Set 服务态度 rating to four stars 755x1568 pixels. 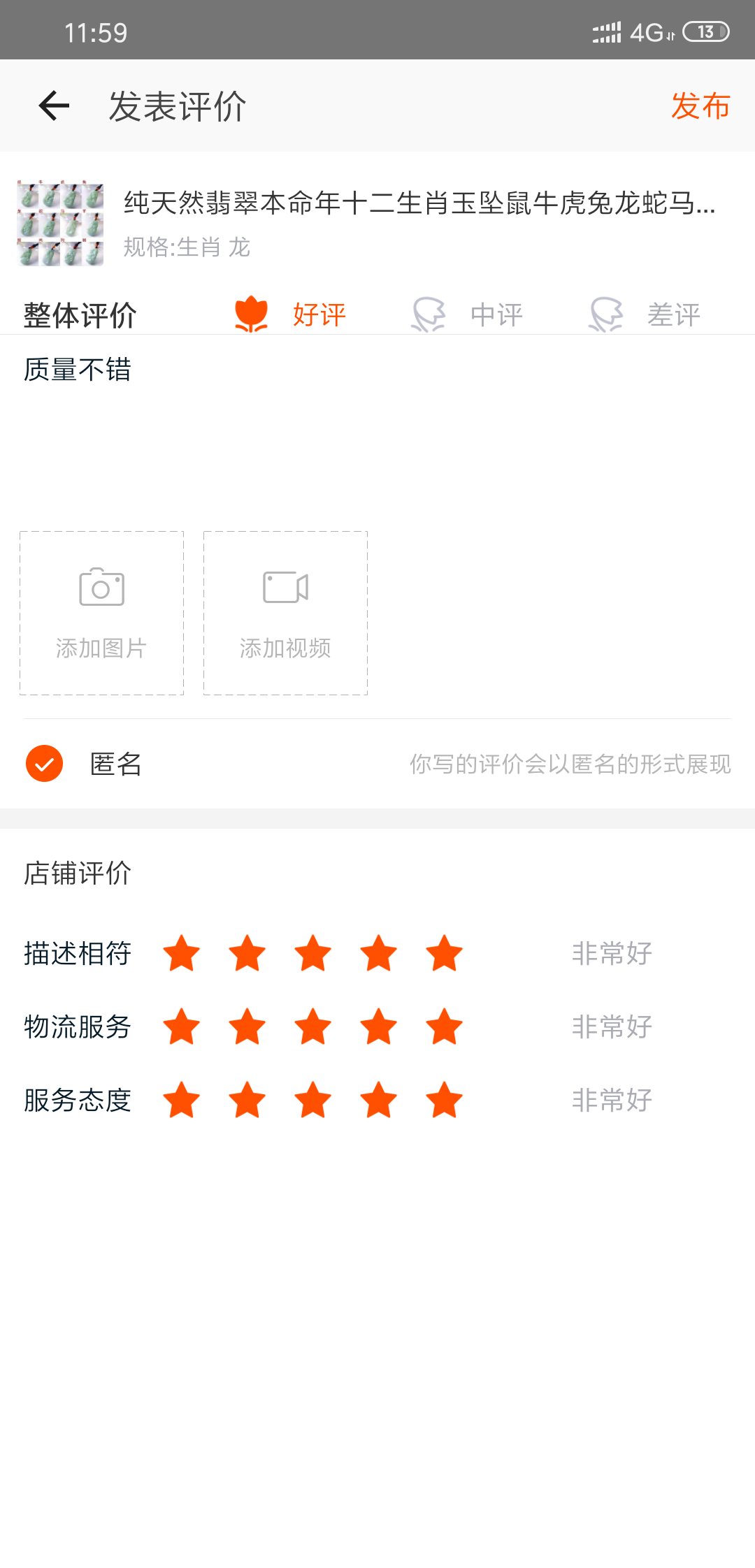click(379, 1101)
